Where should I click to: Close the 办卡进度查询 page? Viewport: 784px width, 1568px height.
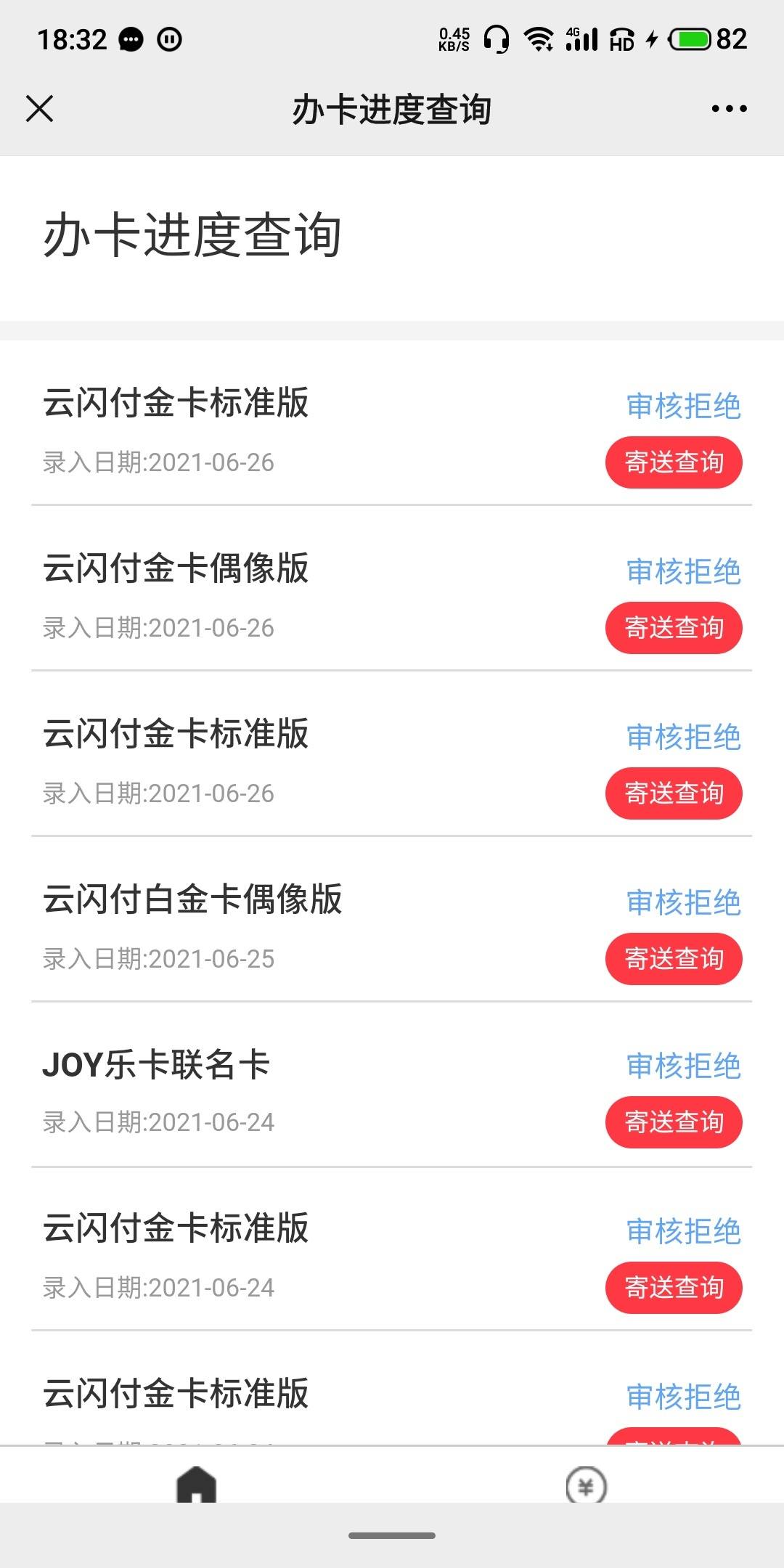pos(40,109)
